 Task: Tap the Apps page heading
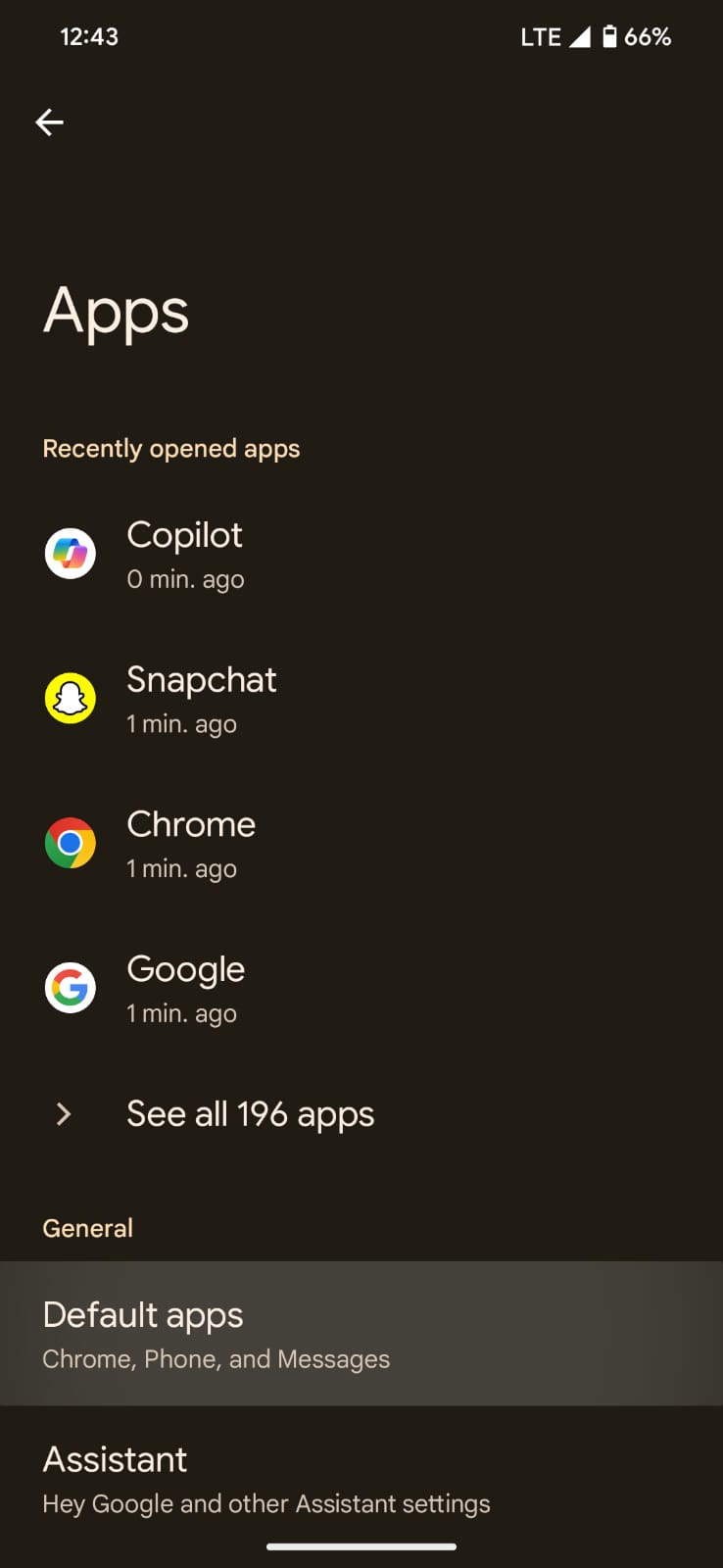point(116,311)
